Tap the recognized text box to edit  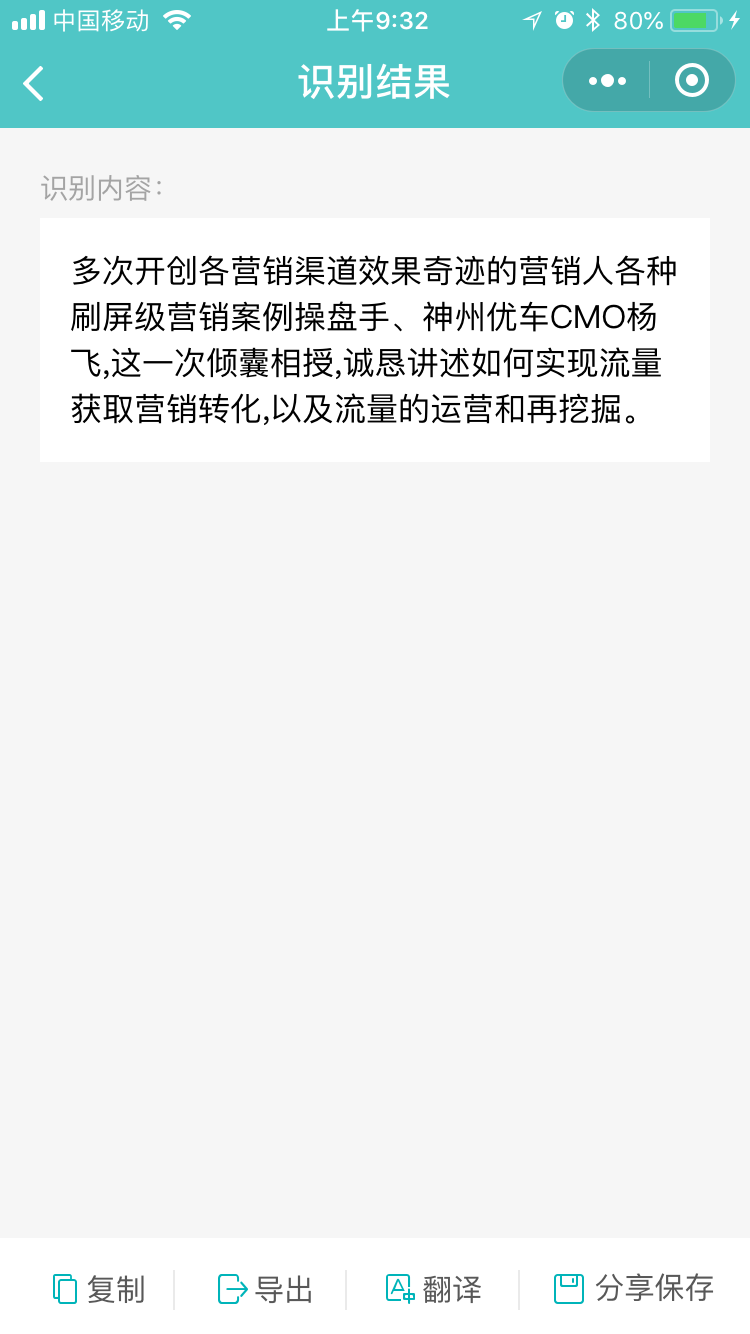tap(375, 340)
